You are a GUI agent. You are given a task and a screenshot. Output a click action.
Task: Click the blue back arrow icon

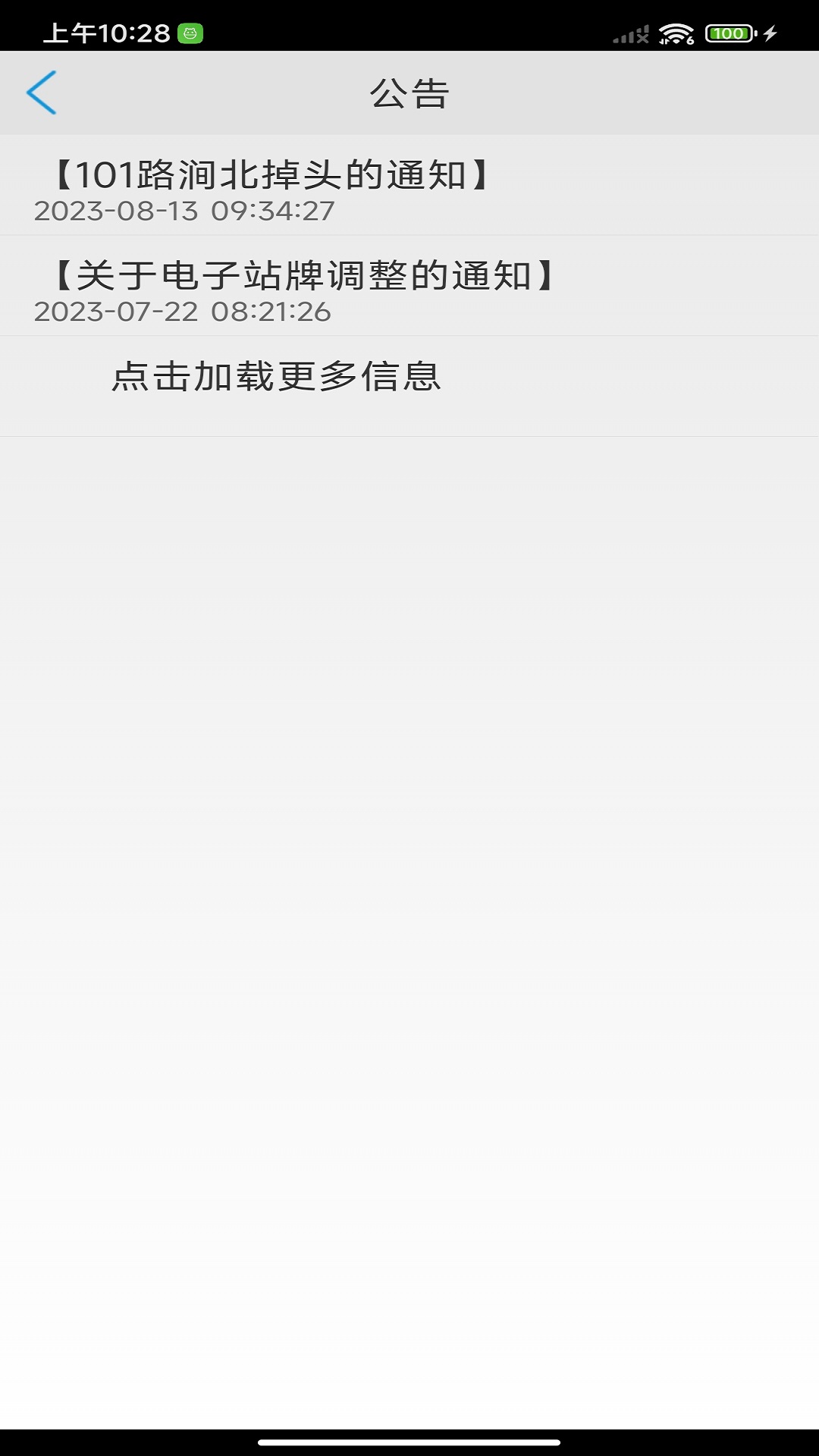click(42, 93)
